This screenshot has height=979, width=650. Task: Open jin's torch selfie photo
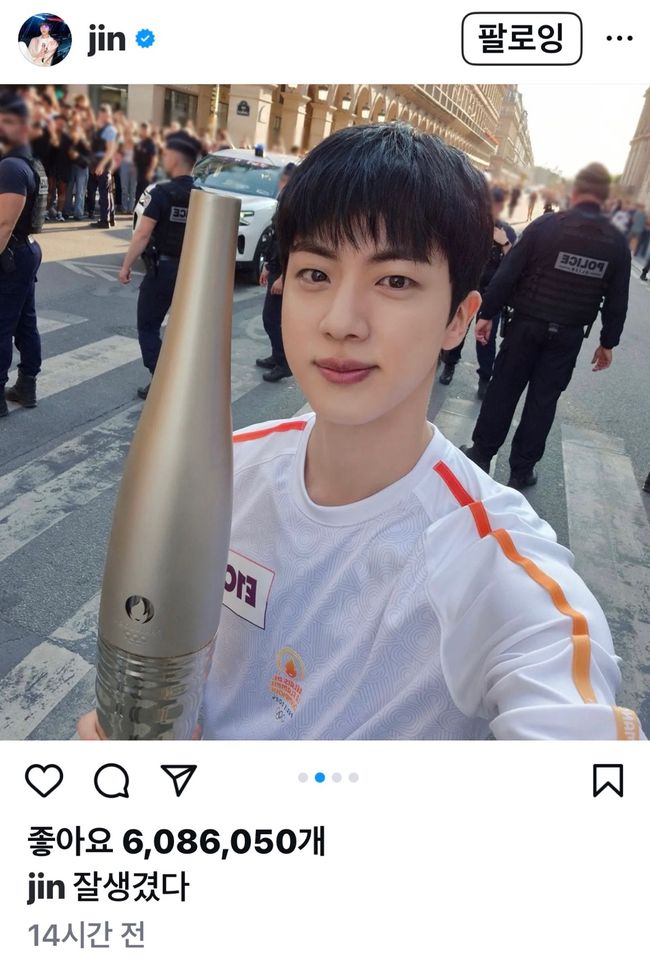pos(325,412)
